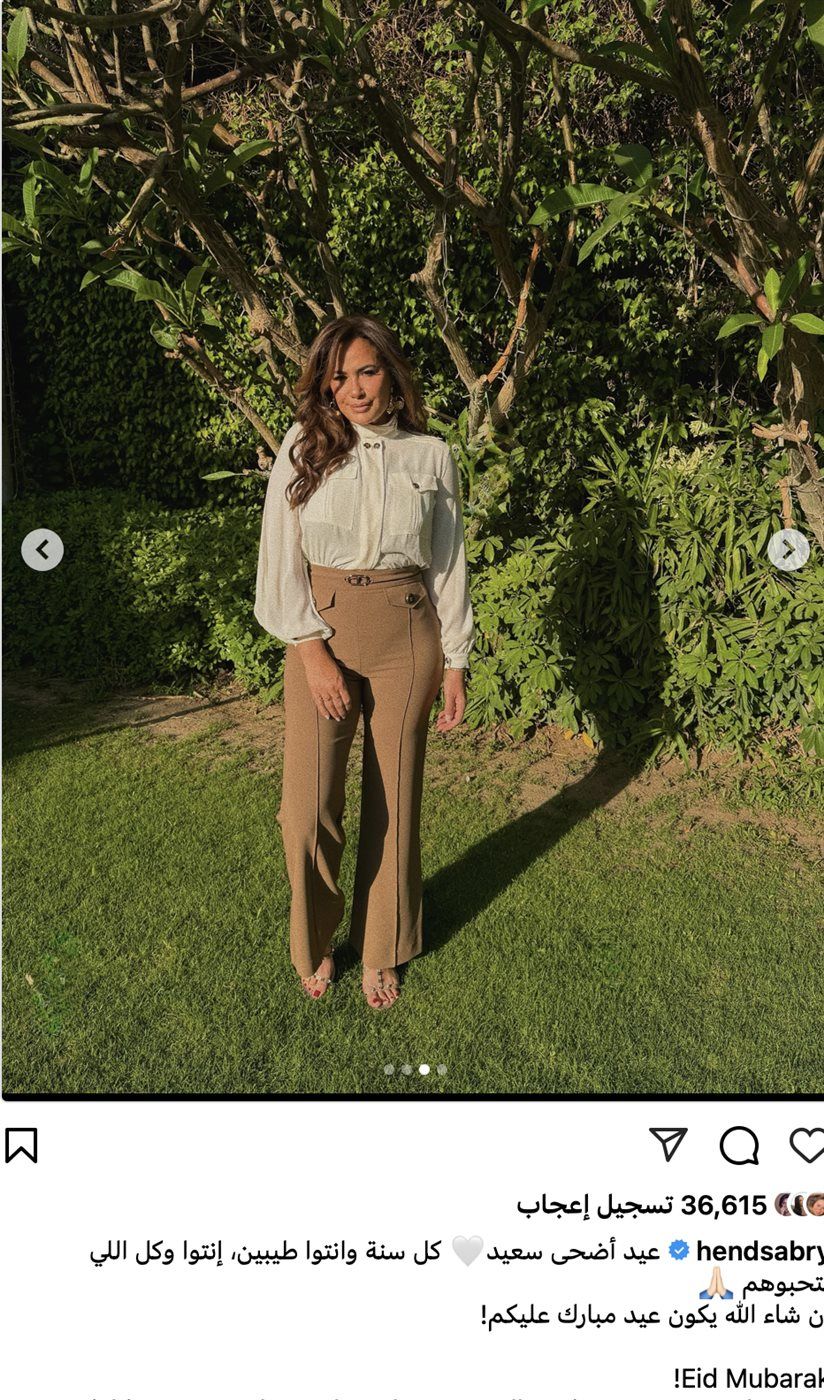Share the post via paper plane icon
Screen dimensions: 824x1400
pyautogui.click(x=668, y=1144)
